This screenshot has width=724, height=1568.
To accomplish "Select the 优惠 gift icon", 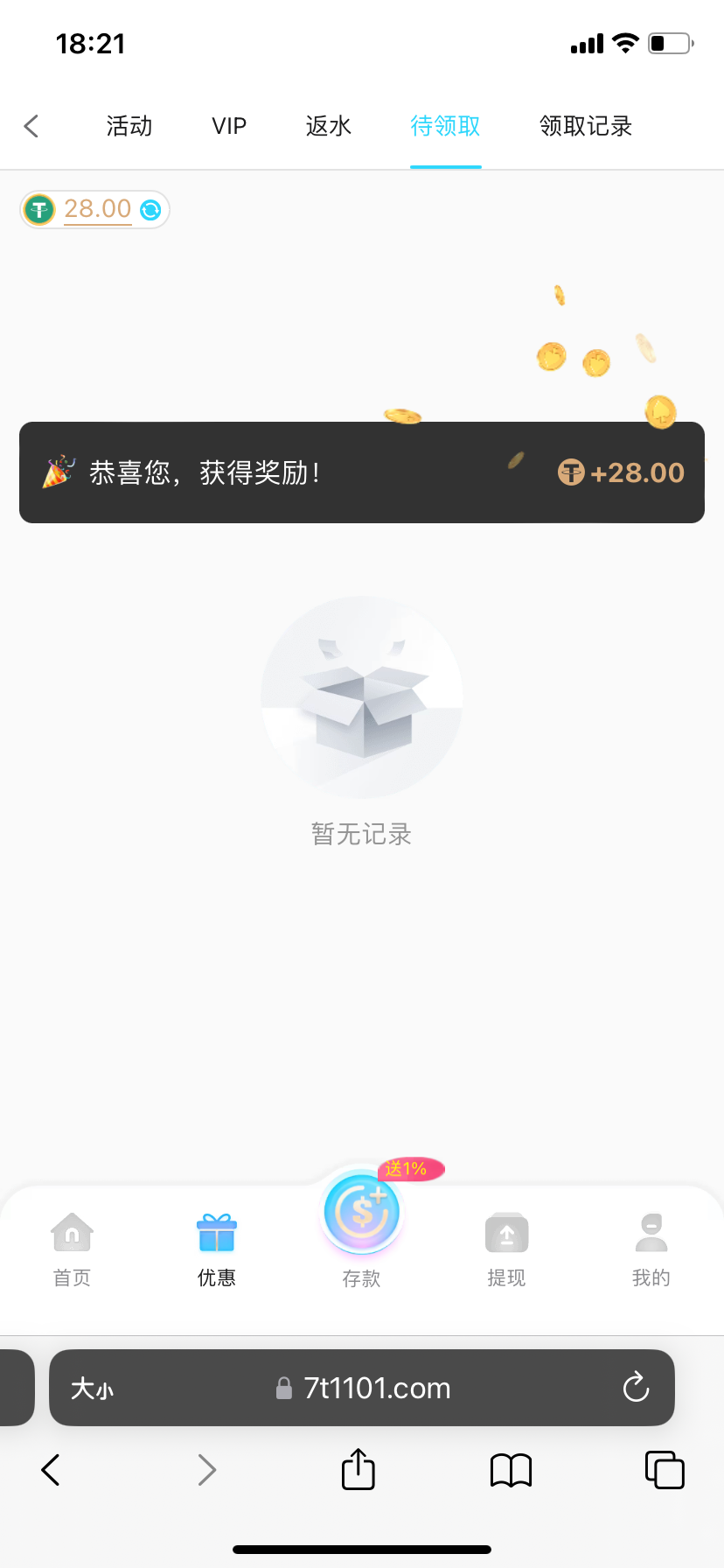I will (216, 1232).
